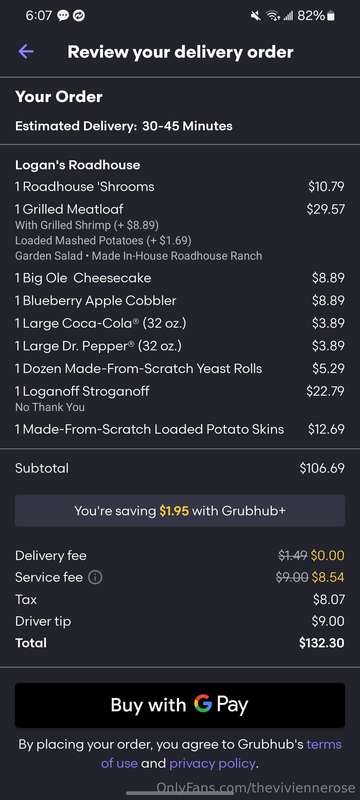Open the service fee info icon
Viewport: 360px width, 800px height.
[95, 578]
